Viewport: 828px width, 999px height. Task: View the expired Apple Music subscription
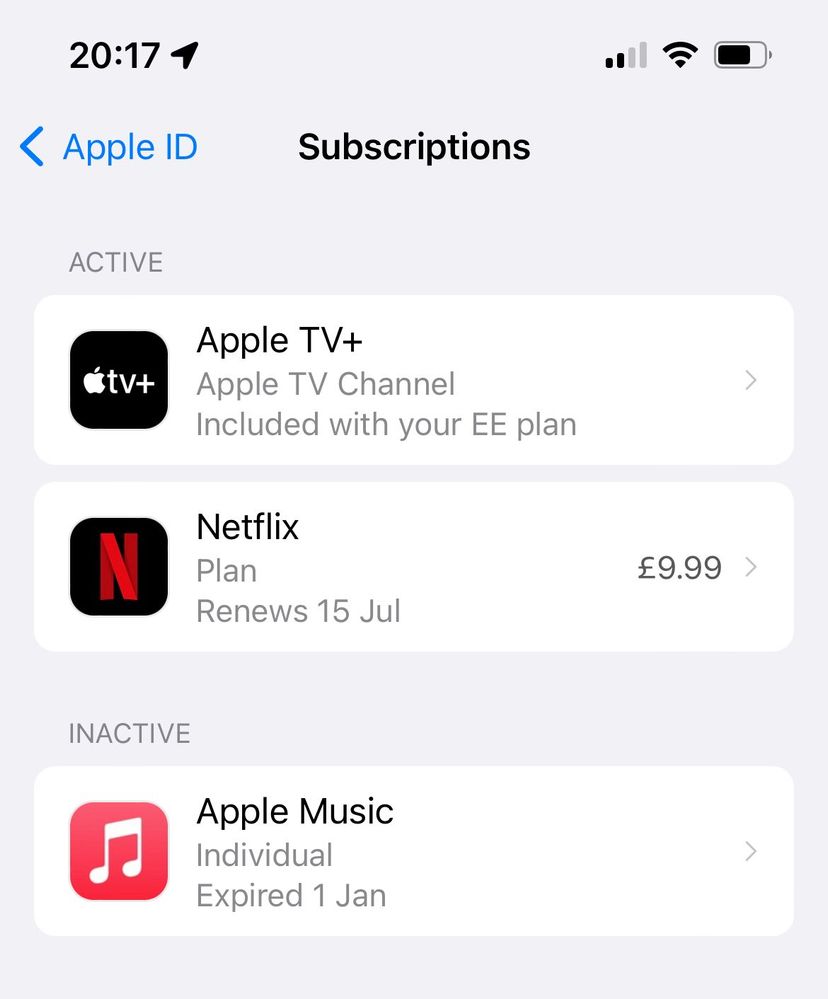tap(413, 851)
